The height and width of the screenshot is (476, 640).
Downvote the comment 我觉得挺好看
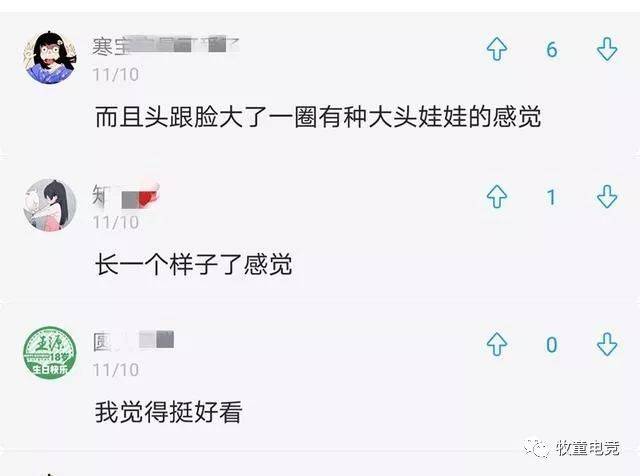[607, 345]
